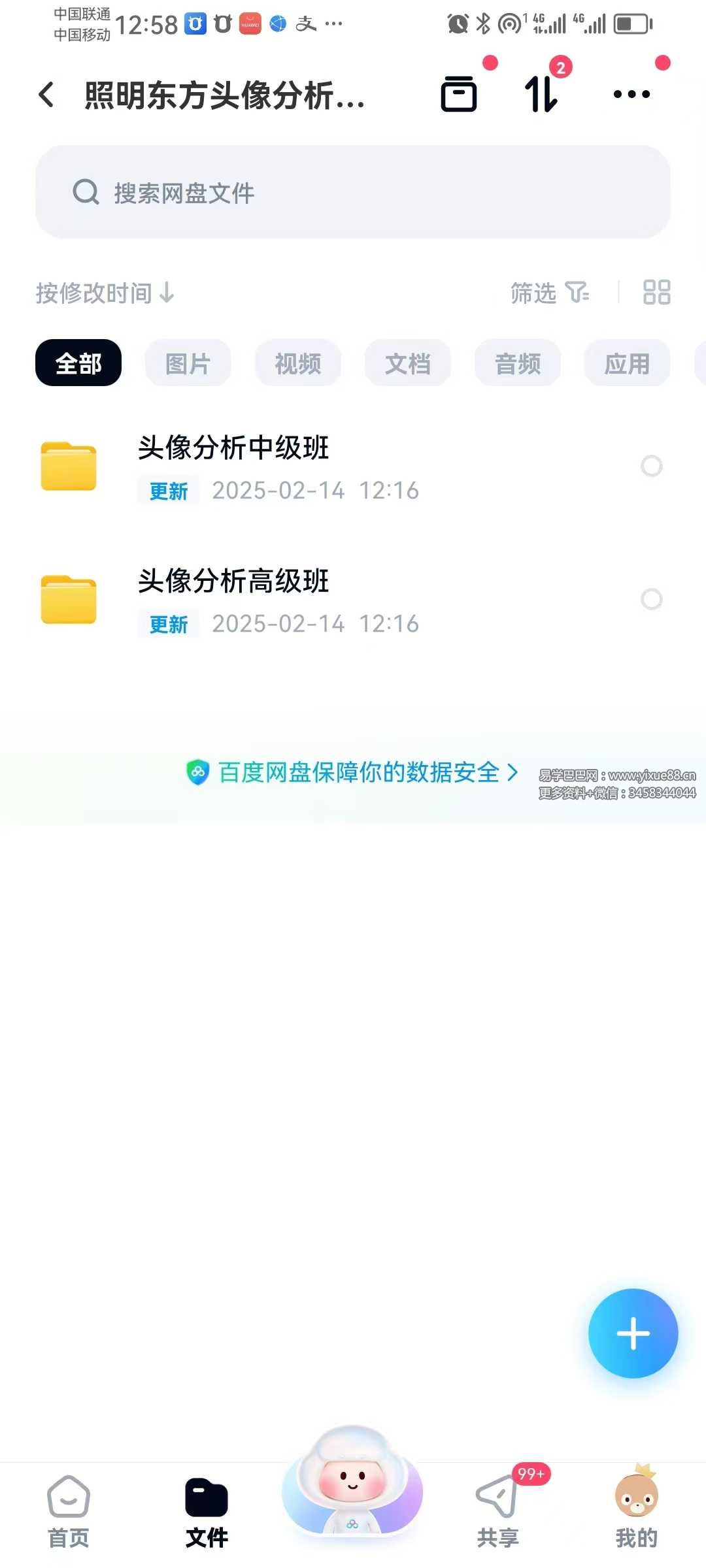The width and height of the screenshot is (706, 1568).
Task: Filter files by 应用
Action: click(628, 363)
